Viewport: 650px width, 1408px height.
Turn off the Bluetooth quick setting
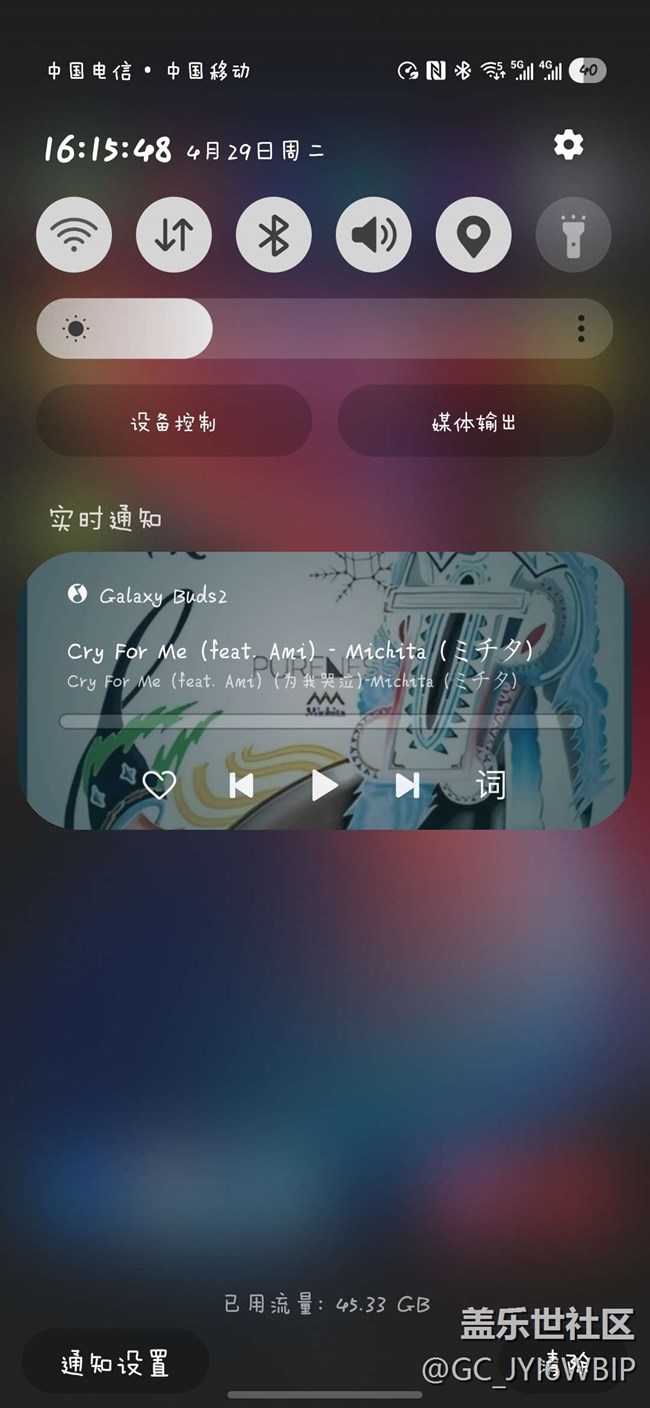coord(274,235)
